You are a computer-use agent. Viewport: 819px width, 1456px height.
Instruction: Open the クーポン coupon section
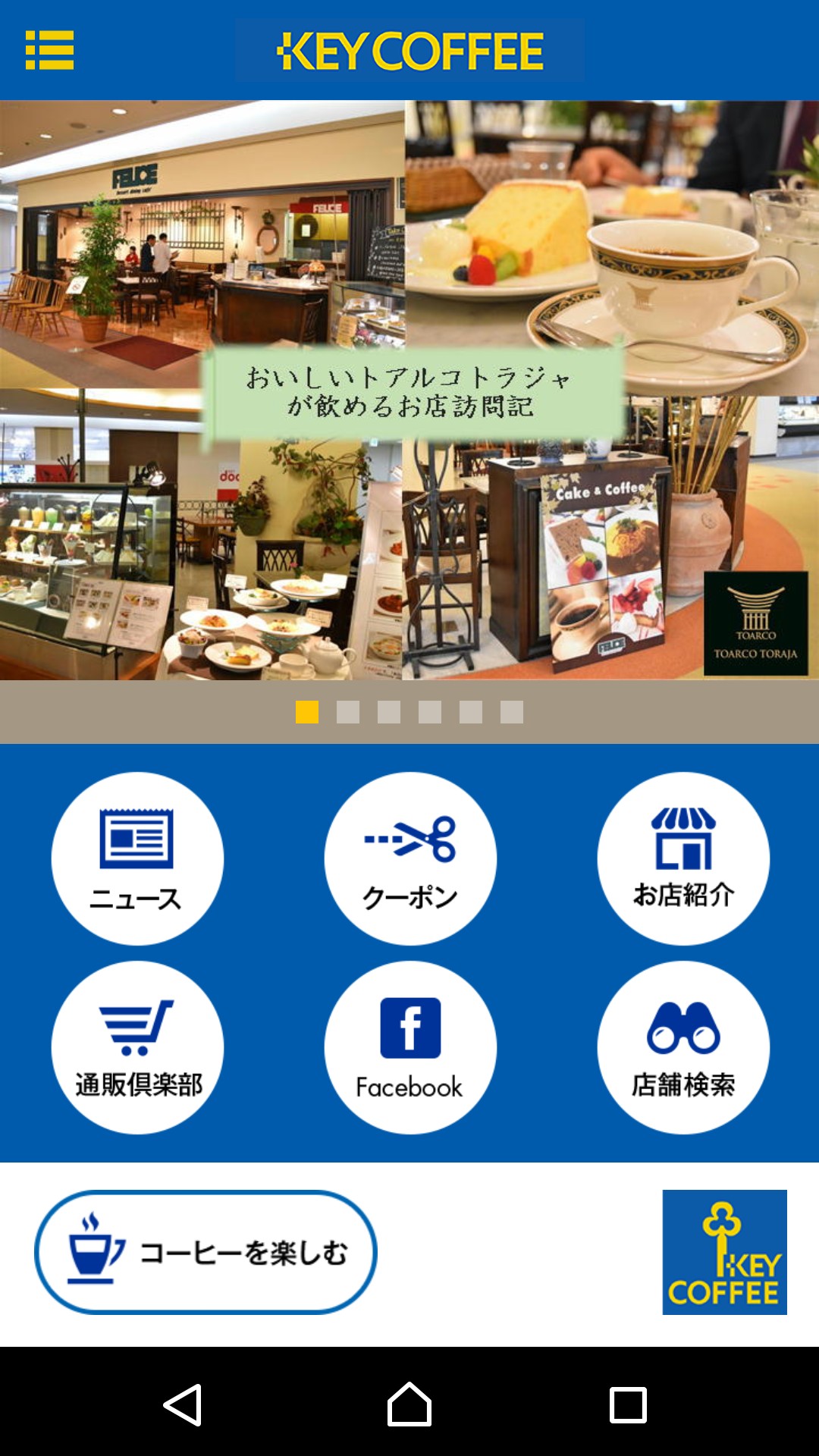pos(410,858)
